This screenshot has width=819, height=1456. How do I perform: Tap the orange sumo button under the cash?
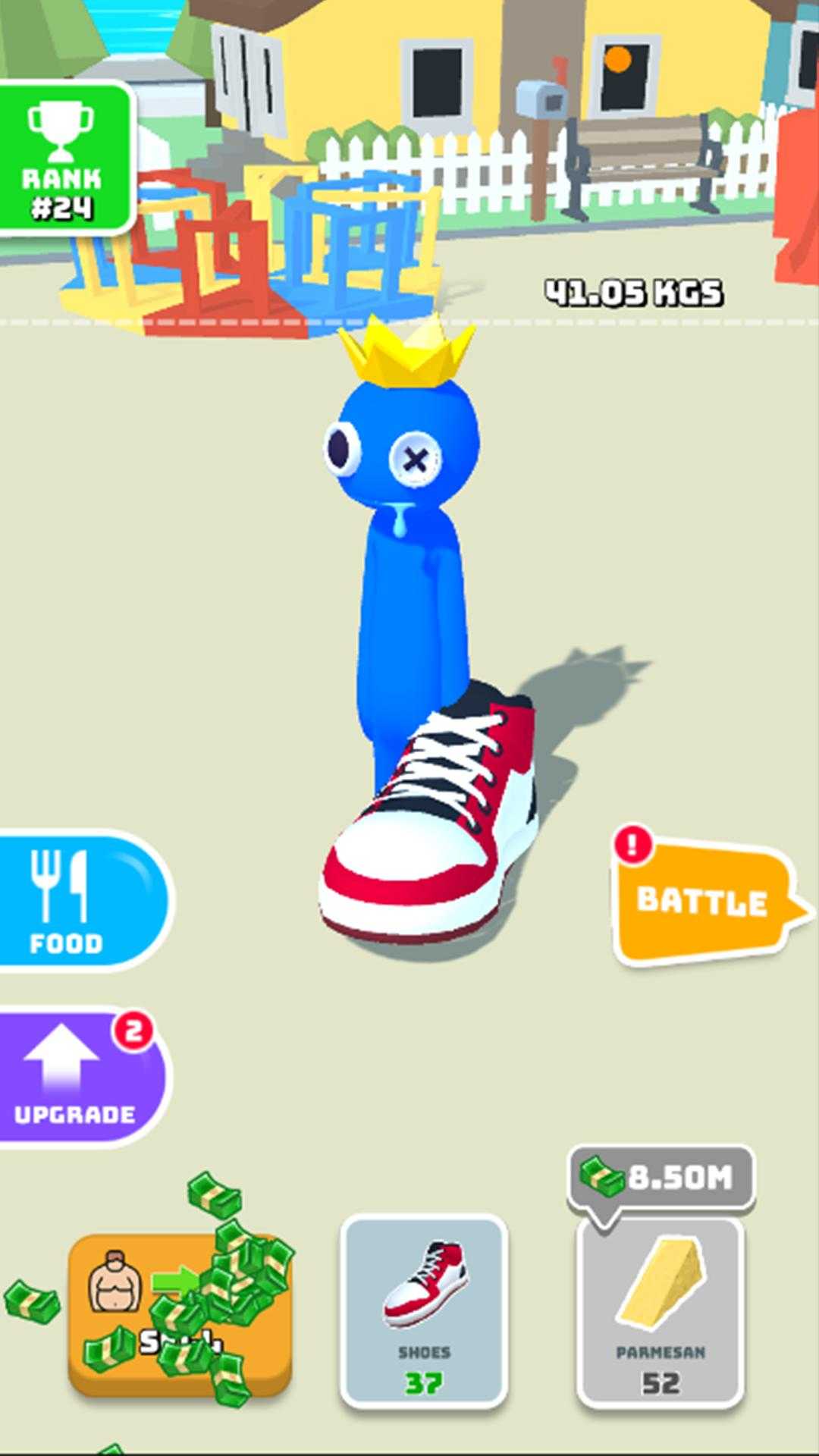180,1314
